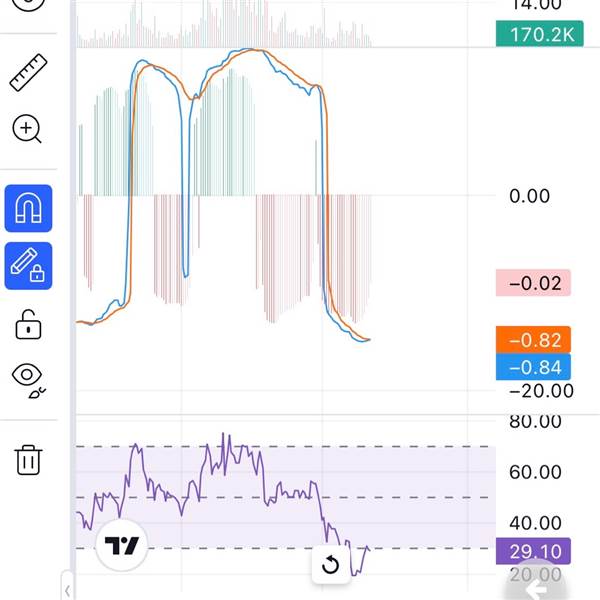Lock all drawing tools
The width and height of the screenshot is (600, 600).
28,324
